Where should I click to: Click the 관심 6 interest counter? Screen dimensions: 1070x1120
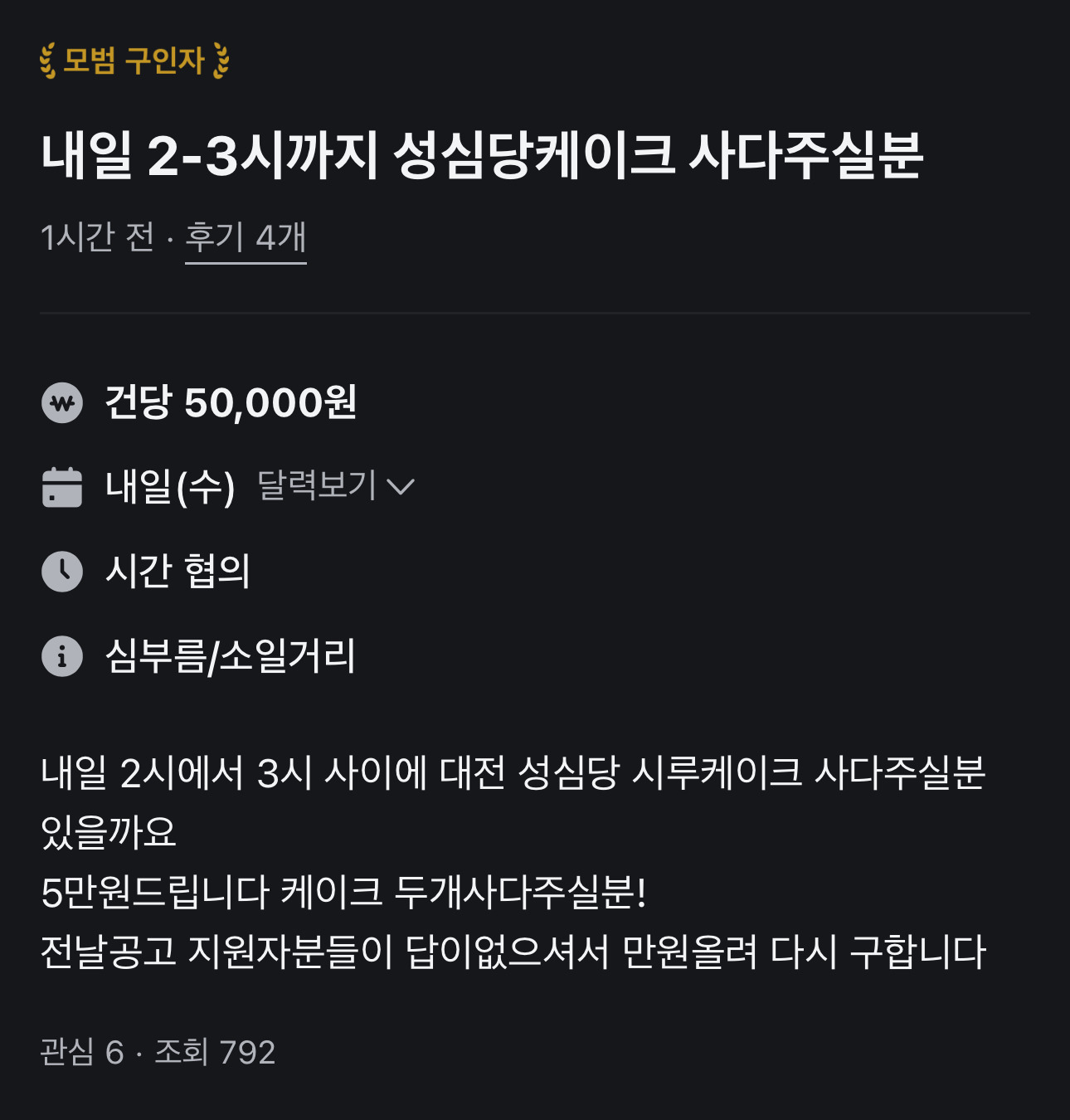[83, 1052]
